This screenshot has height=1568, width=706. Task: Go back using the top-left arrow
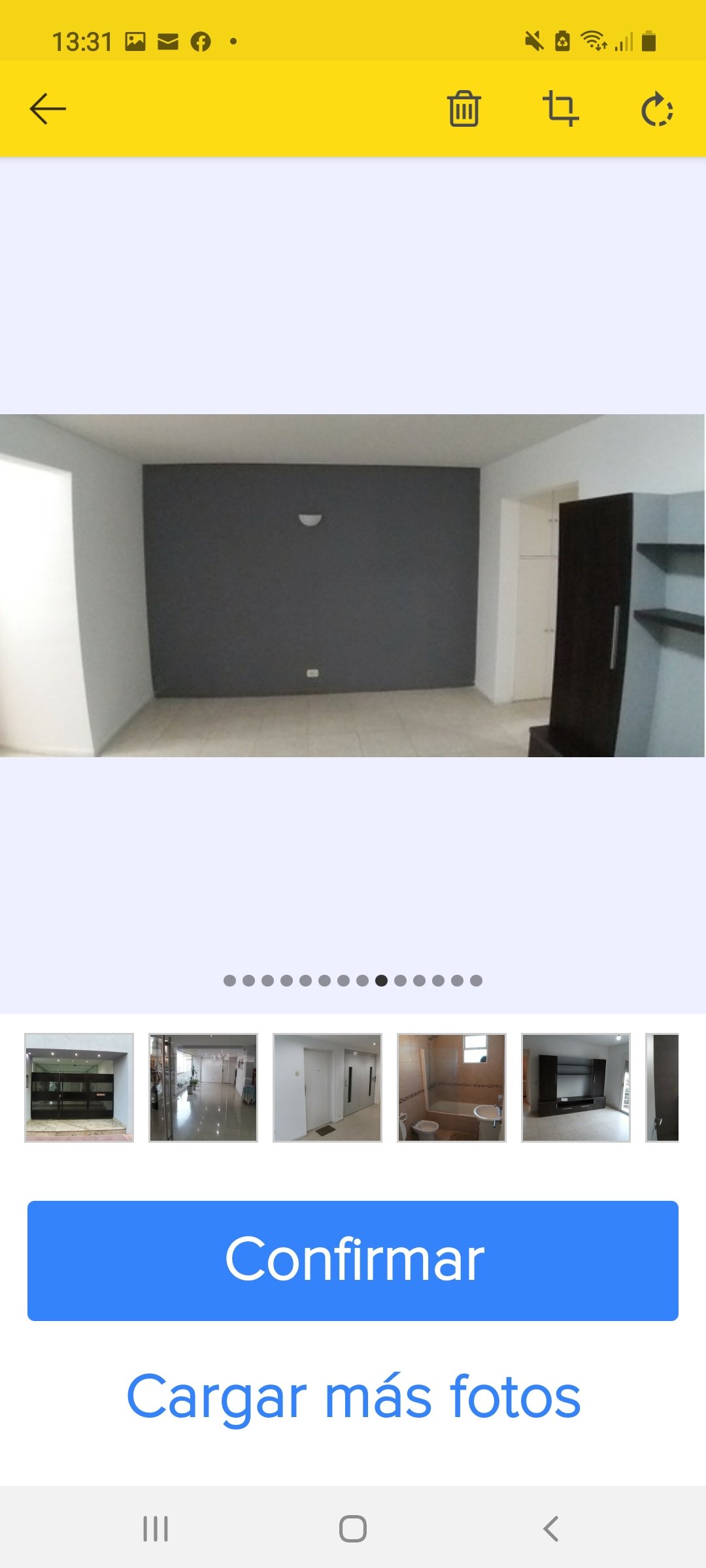pos(48,108)
